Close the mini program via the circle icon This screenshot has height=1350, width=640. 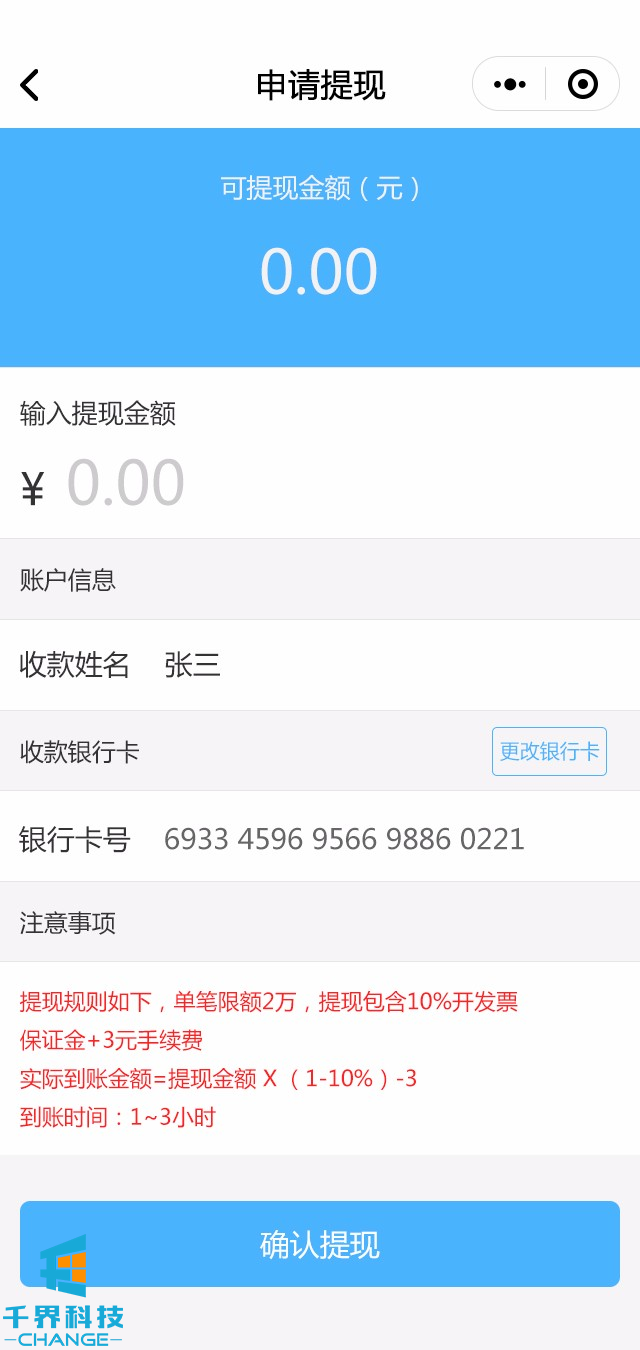tap(582, 84)
